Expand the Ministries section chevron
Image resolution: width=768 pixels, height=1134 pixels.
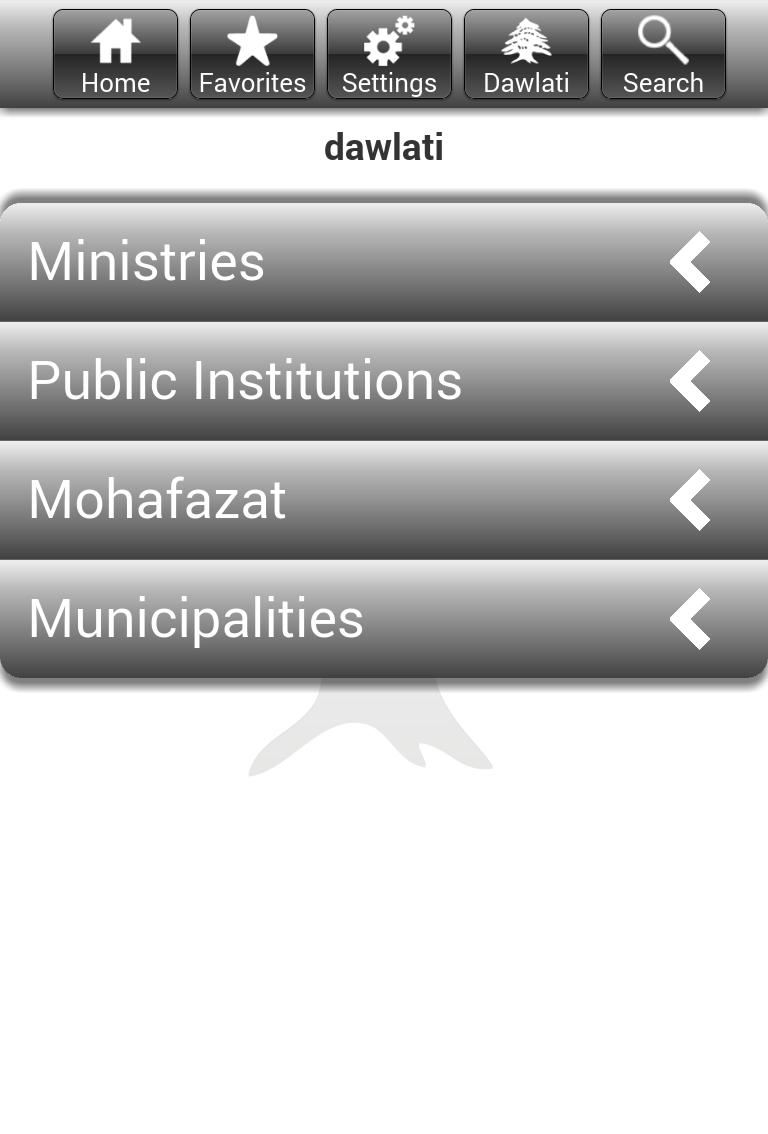[690, 261]
